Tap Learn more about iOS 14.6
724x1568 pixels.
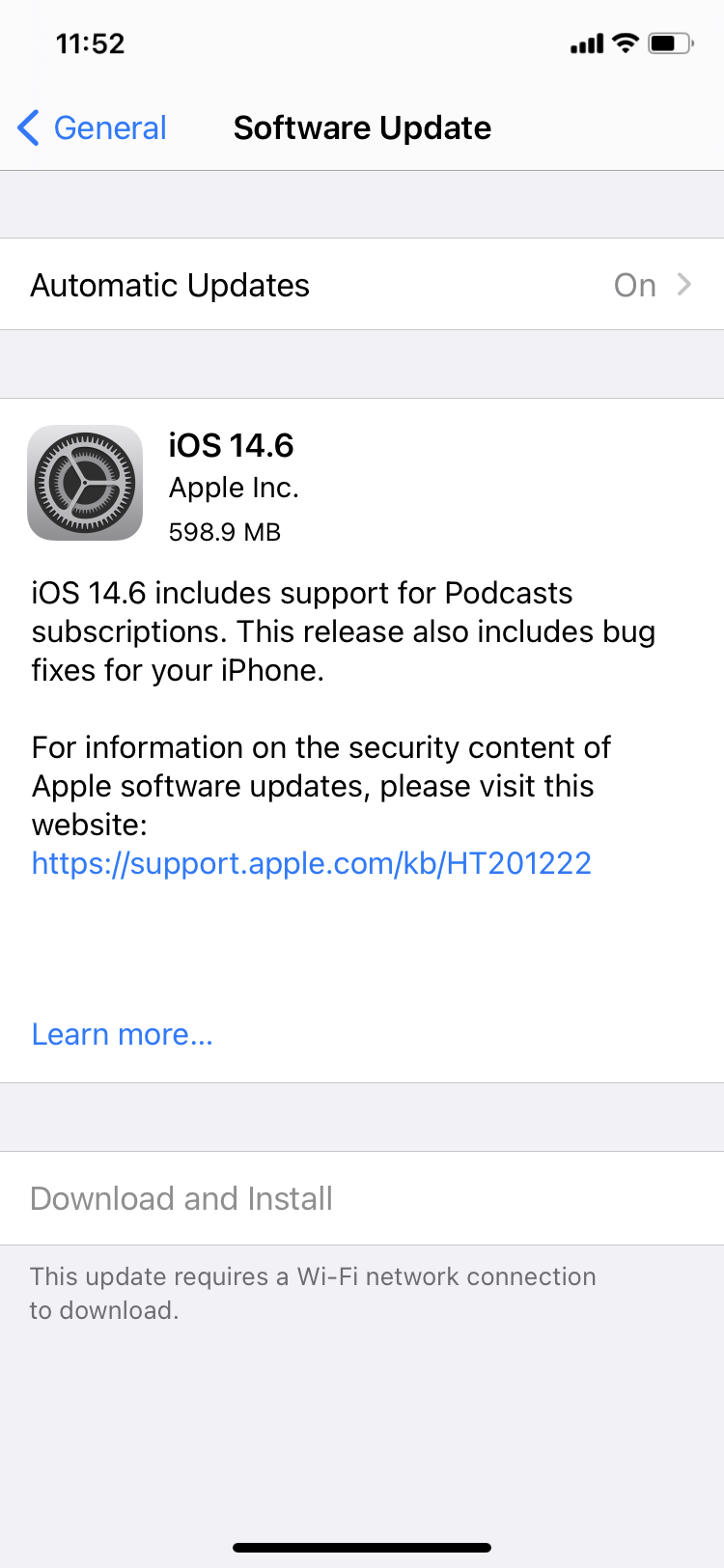[123, 1034]
